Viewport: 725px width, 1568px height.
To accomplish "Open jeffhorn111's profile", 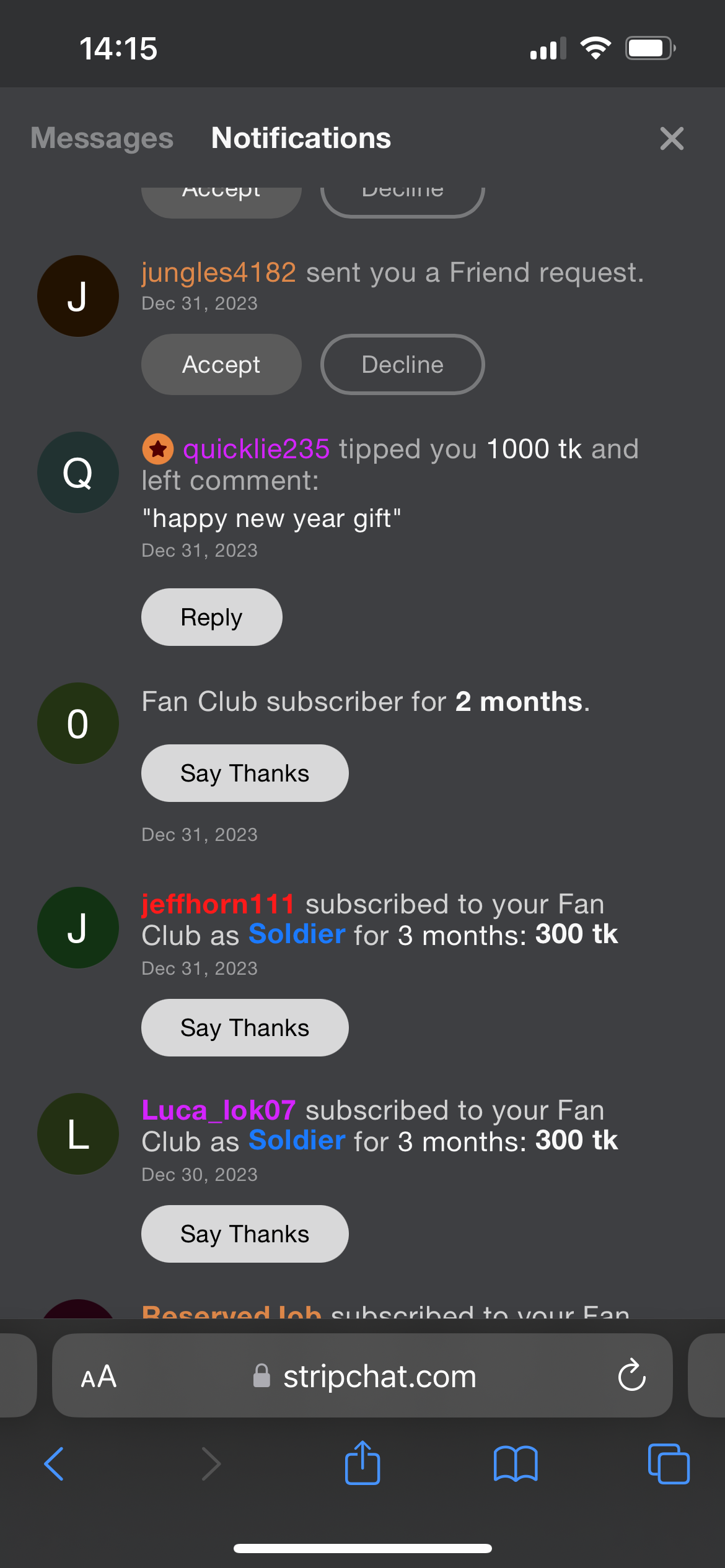I will (217, 905).
